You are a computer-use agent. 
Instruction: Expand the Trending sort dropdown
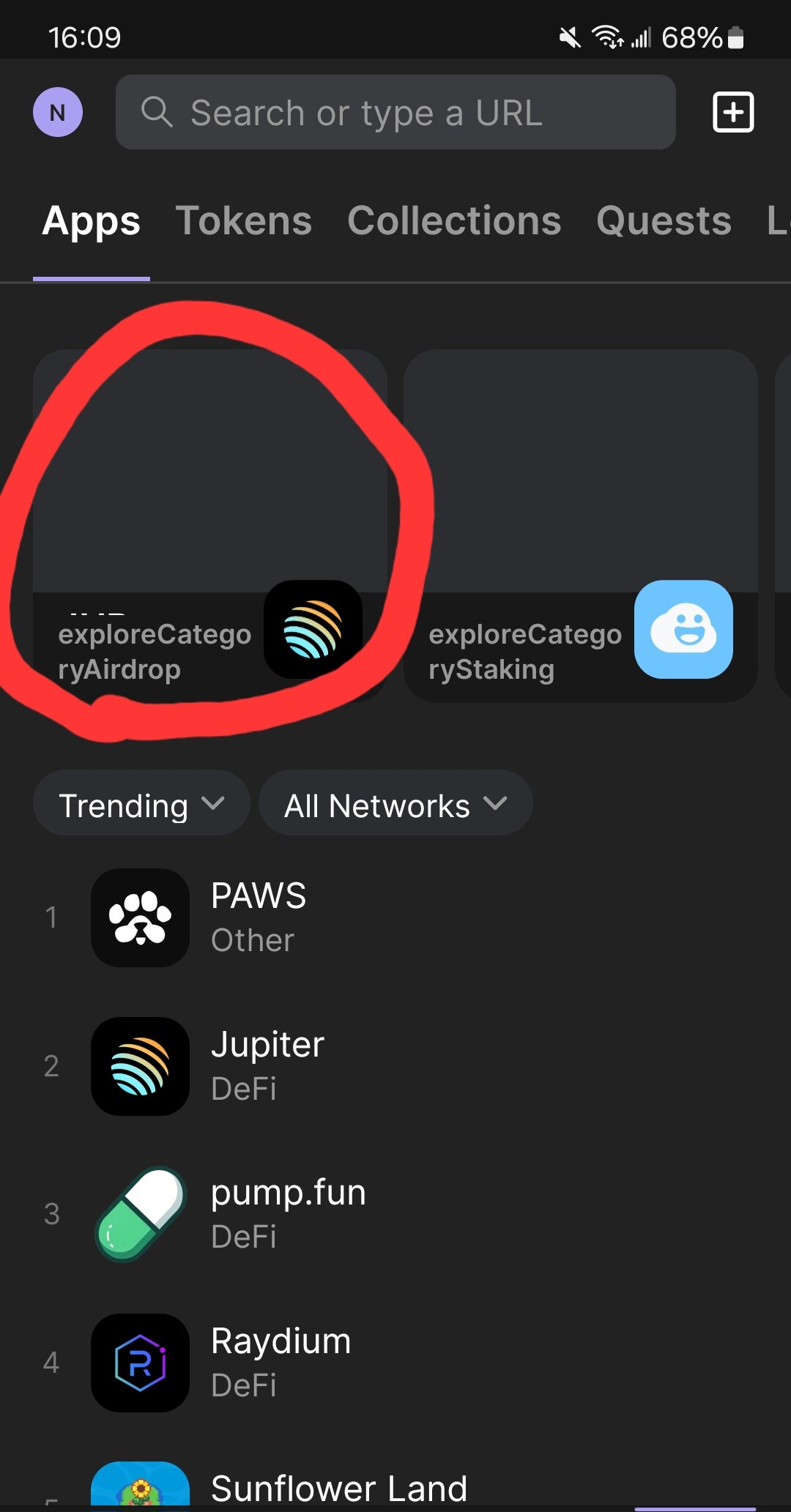coord(141,803)
